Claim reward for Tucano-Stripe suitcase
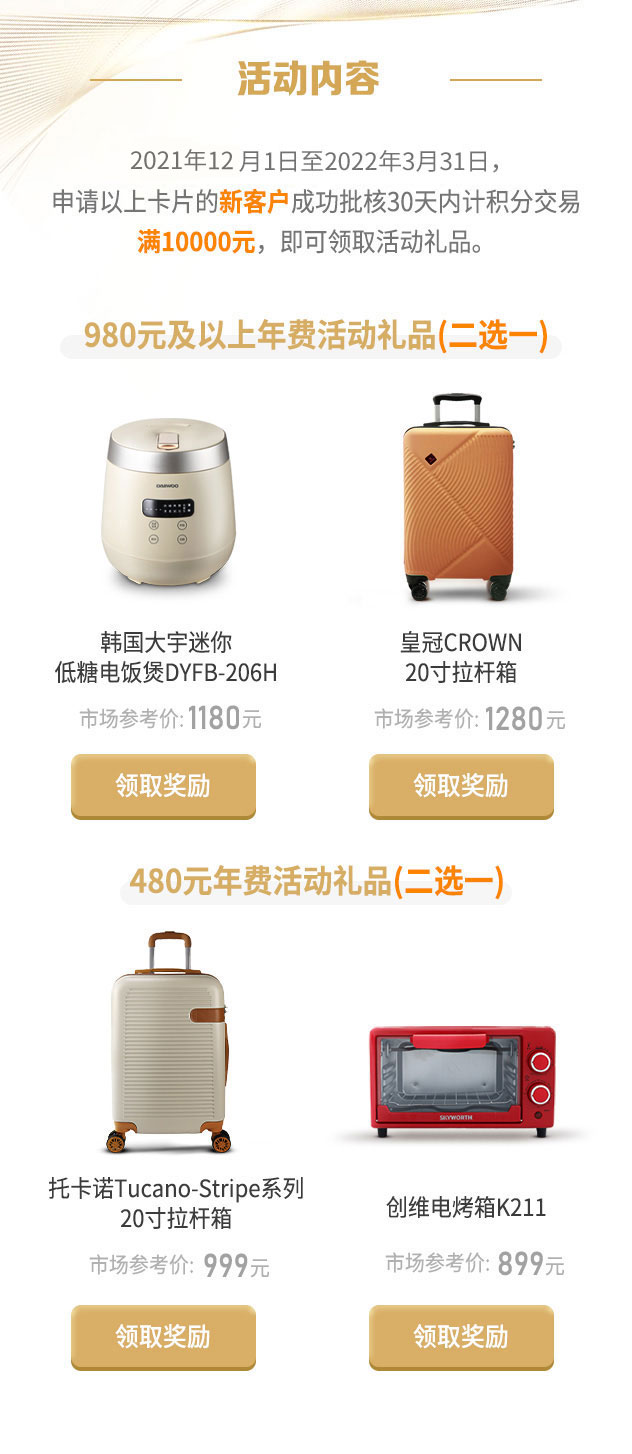 pos(163,1336)
